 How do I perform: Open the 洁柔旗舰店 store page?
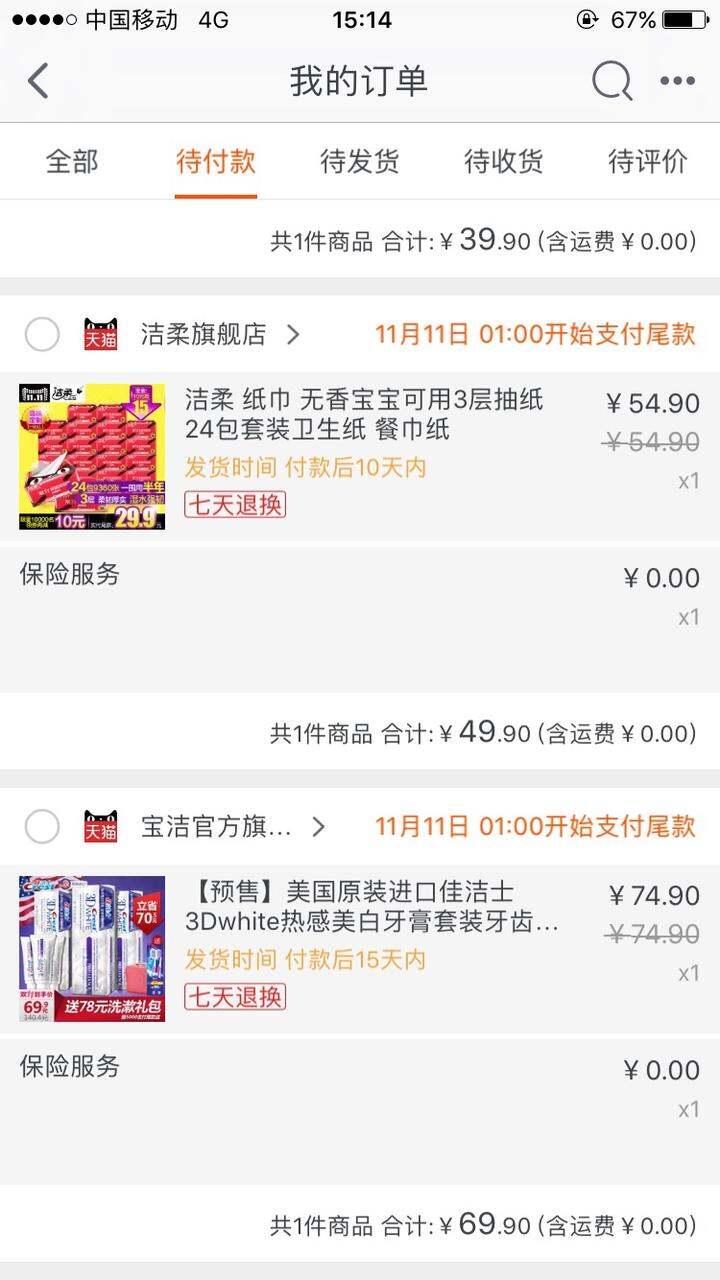(220, 334)
